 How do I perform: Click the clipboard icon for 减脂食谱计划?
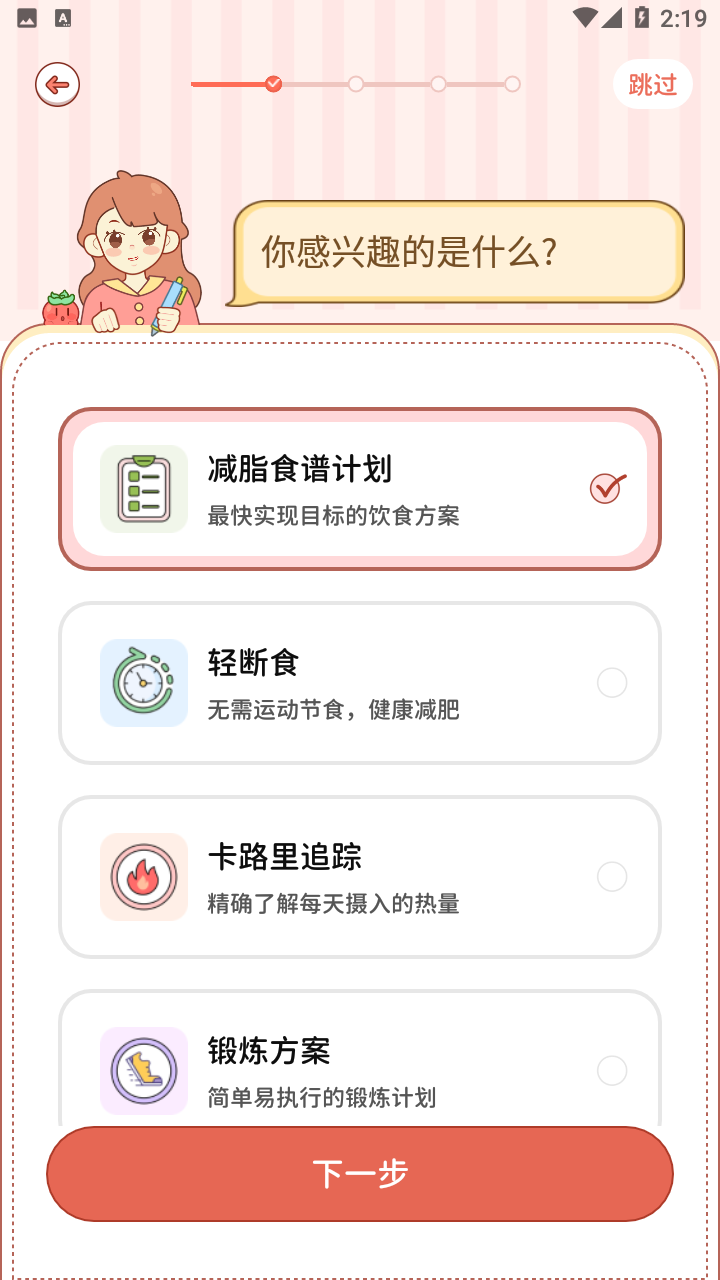(x=143, y=488)
